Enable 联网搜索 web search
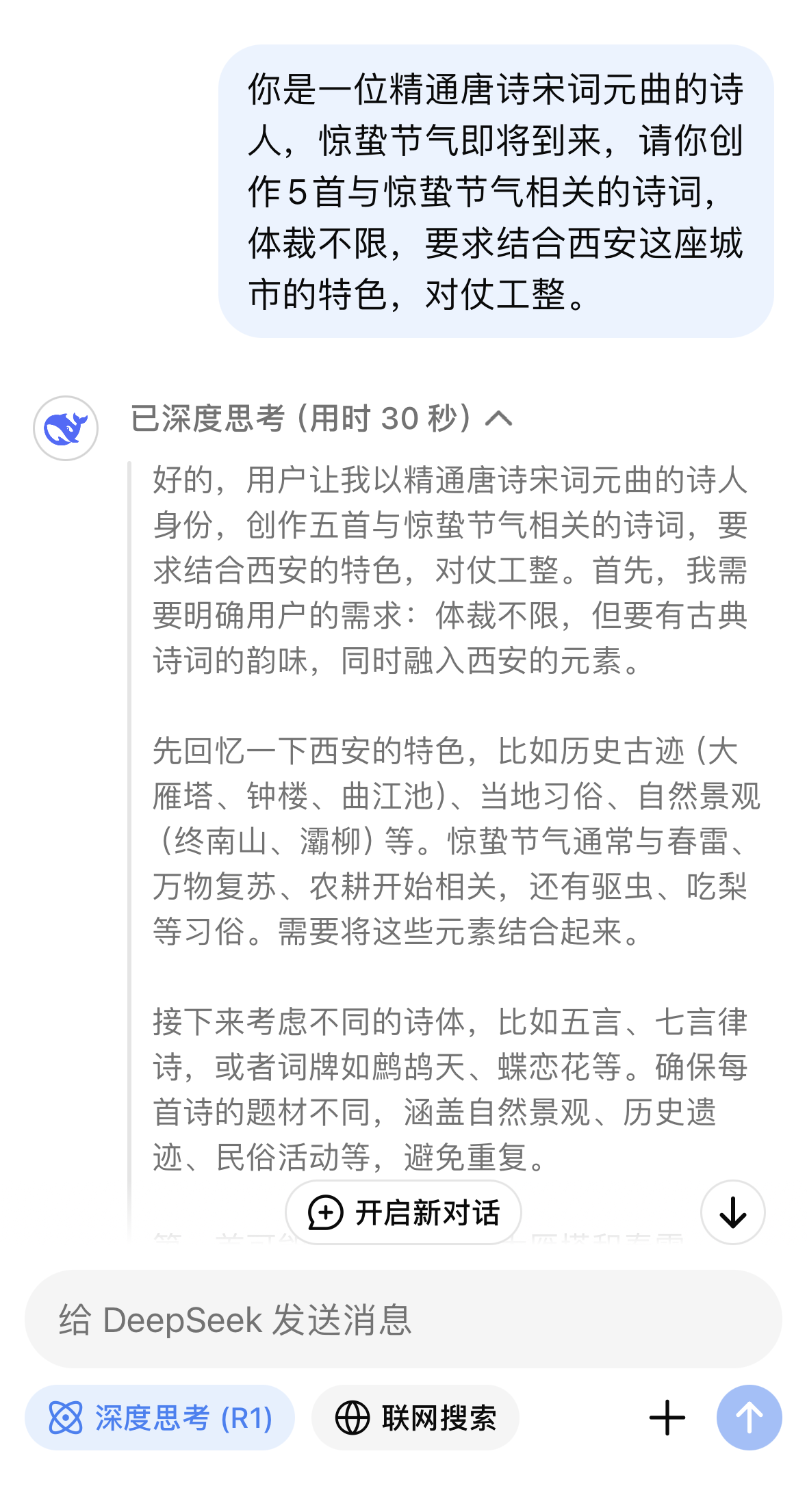Screen dimensions: 807x1512 (415, 1418)
